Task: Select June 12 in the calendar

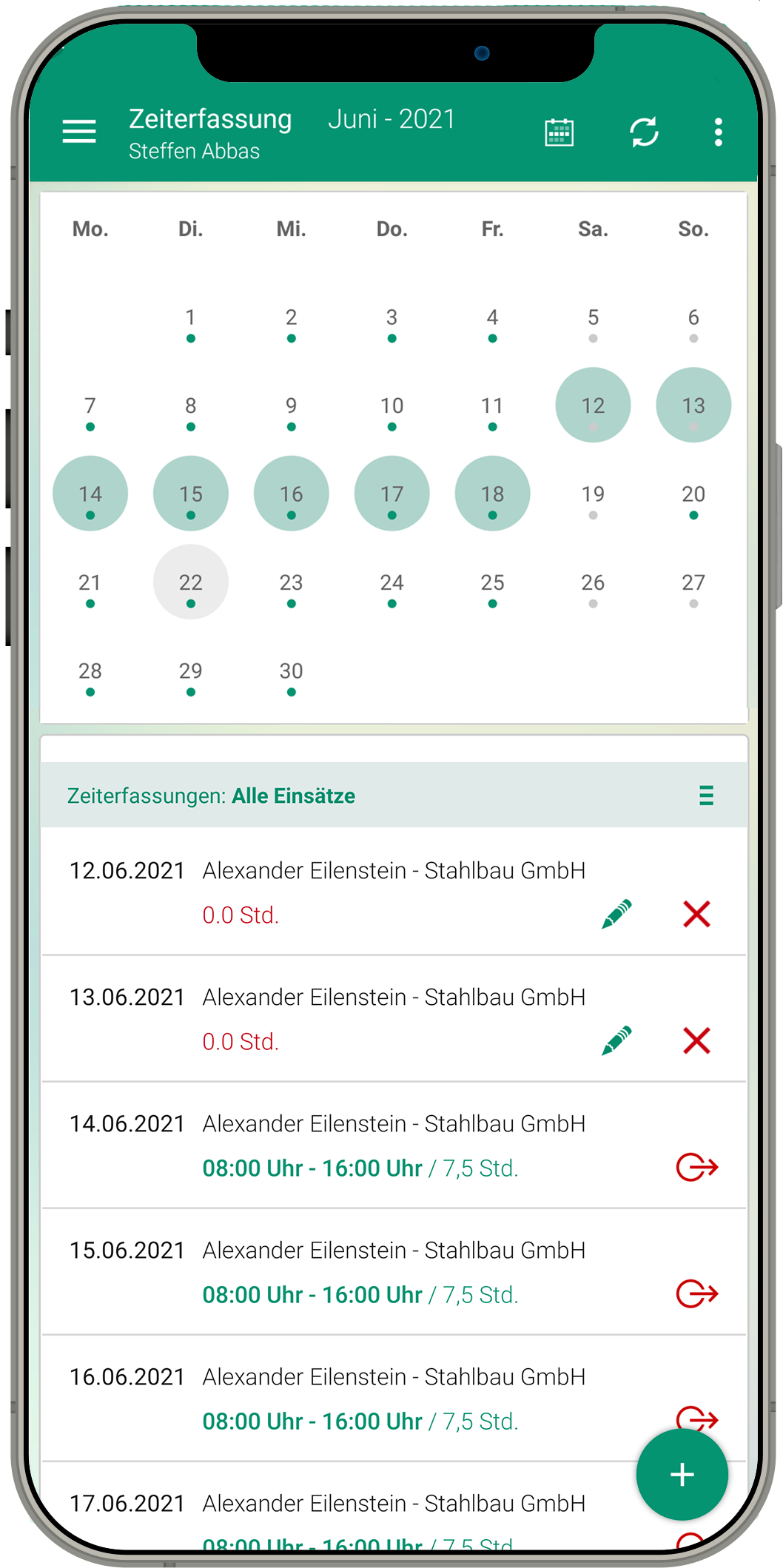Action: [594, 406]
